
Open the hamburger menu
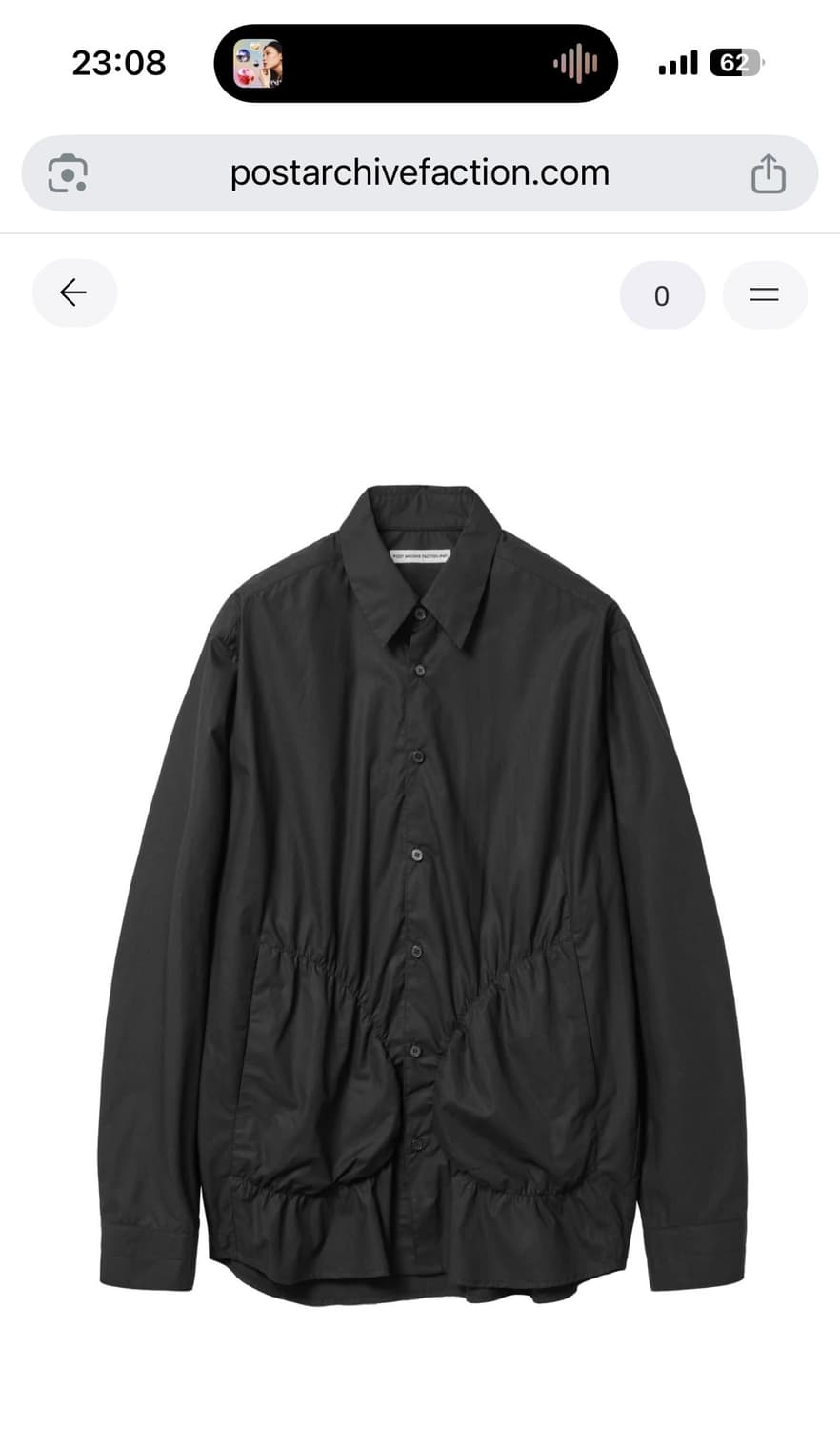point(764,295)
